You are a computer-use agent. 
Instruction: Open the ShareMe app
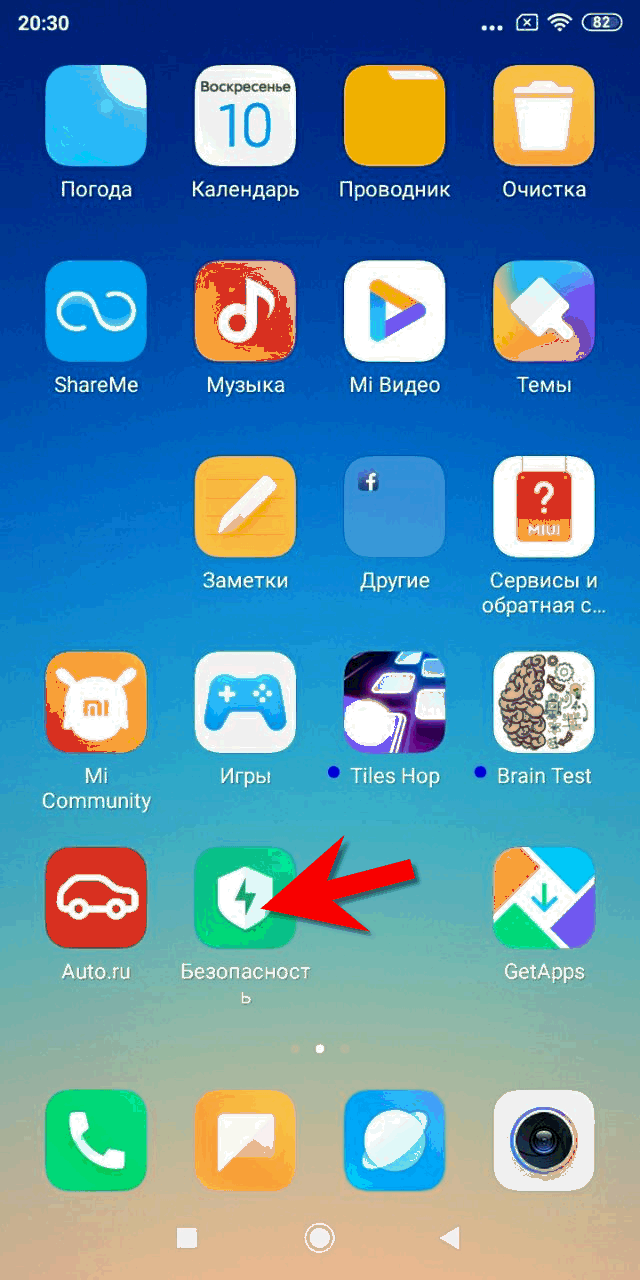pos(96,311)
